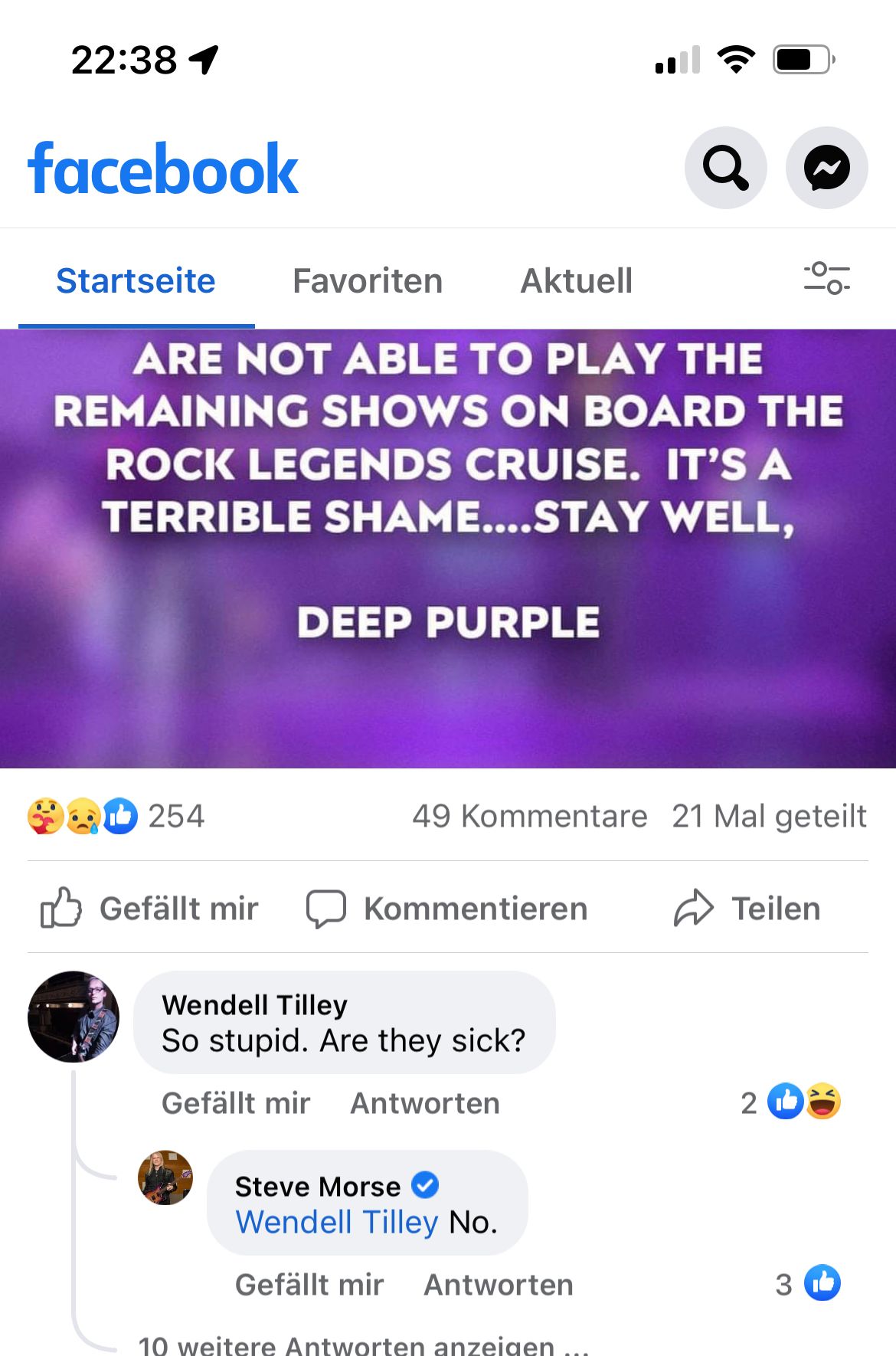Open Wendell Tilley's profile picture
This screenshot has height=1356, width=896.
tap(74, 1017)
